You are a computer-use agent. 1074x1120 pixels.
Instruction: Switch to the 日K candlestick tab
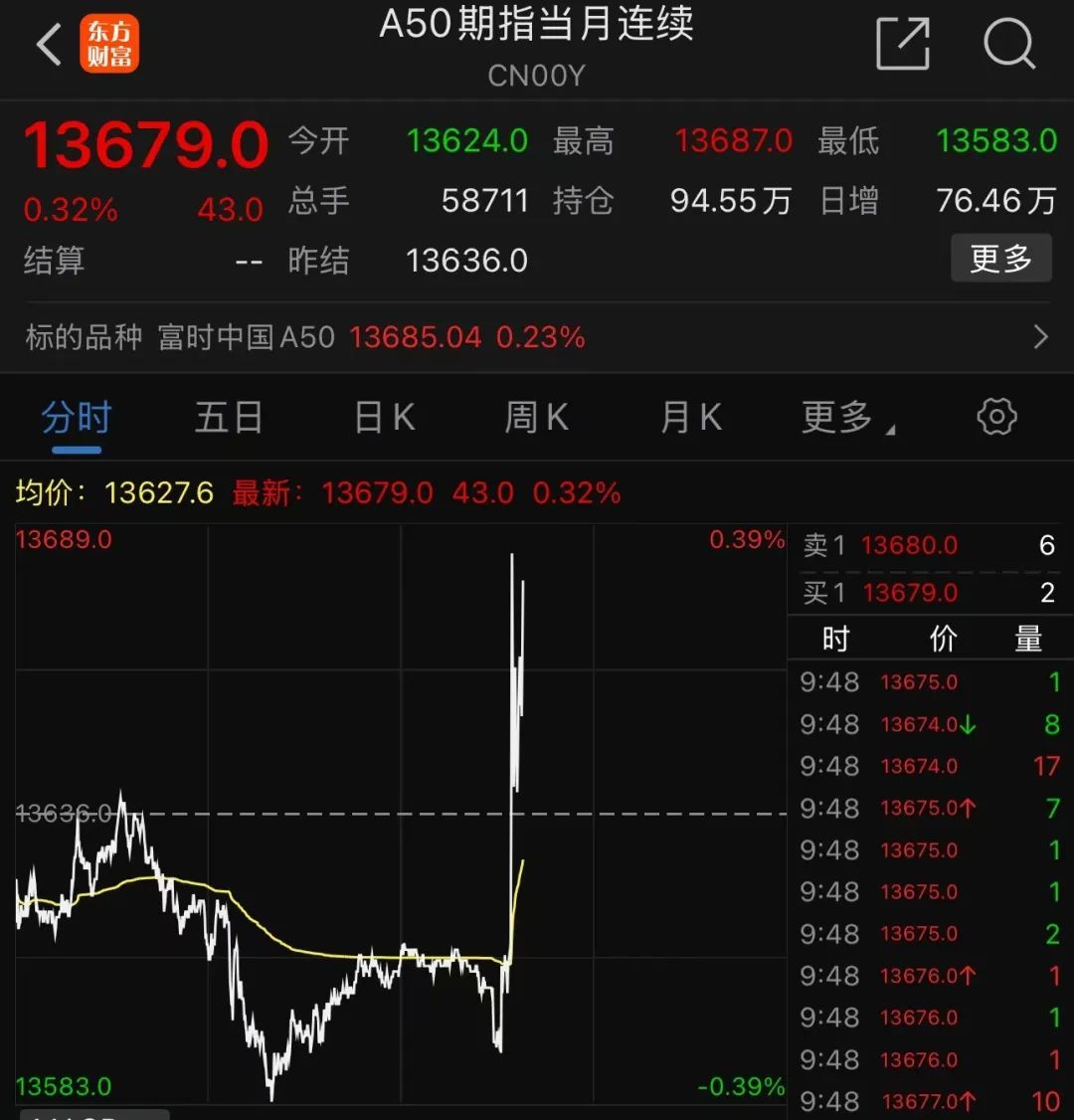point(382,418)
